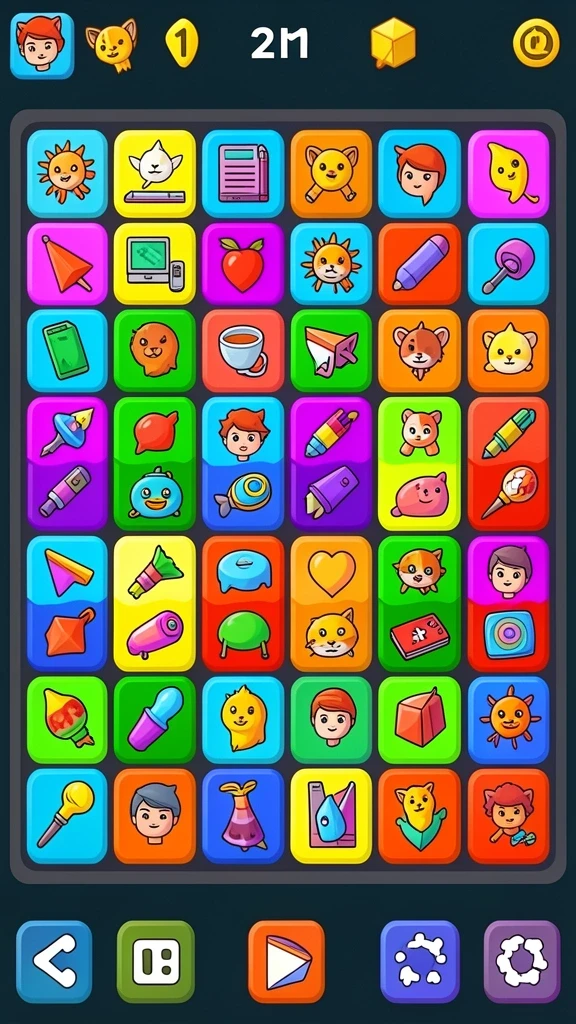
Task: Select the purple magnifier tile
Action: coord(508,264)
